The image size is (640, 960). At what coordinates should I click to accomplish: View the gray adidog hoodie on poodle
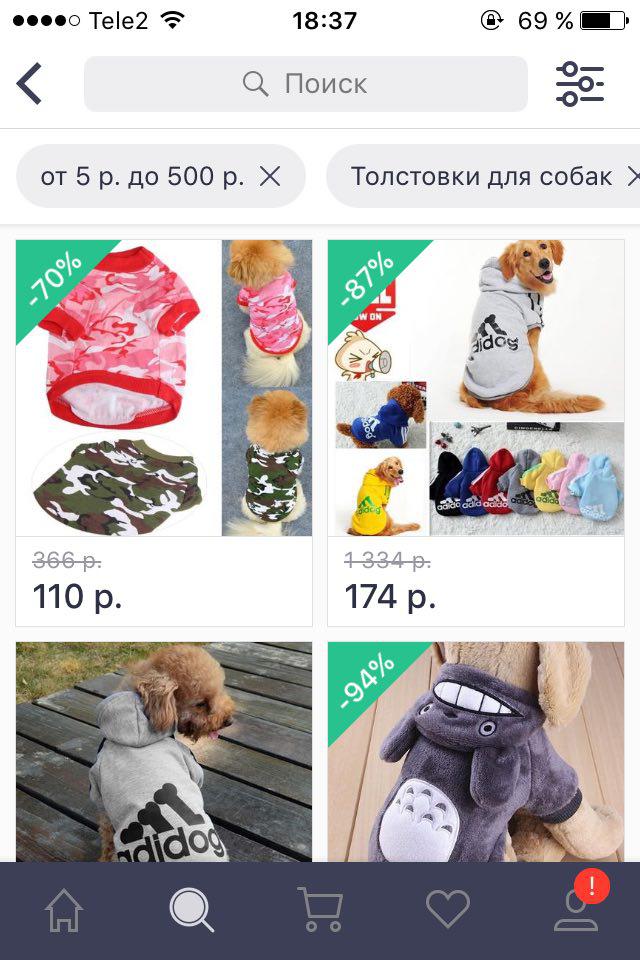point(164,752)
